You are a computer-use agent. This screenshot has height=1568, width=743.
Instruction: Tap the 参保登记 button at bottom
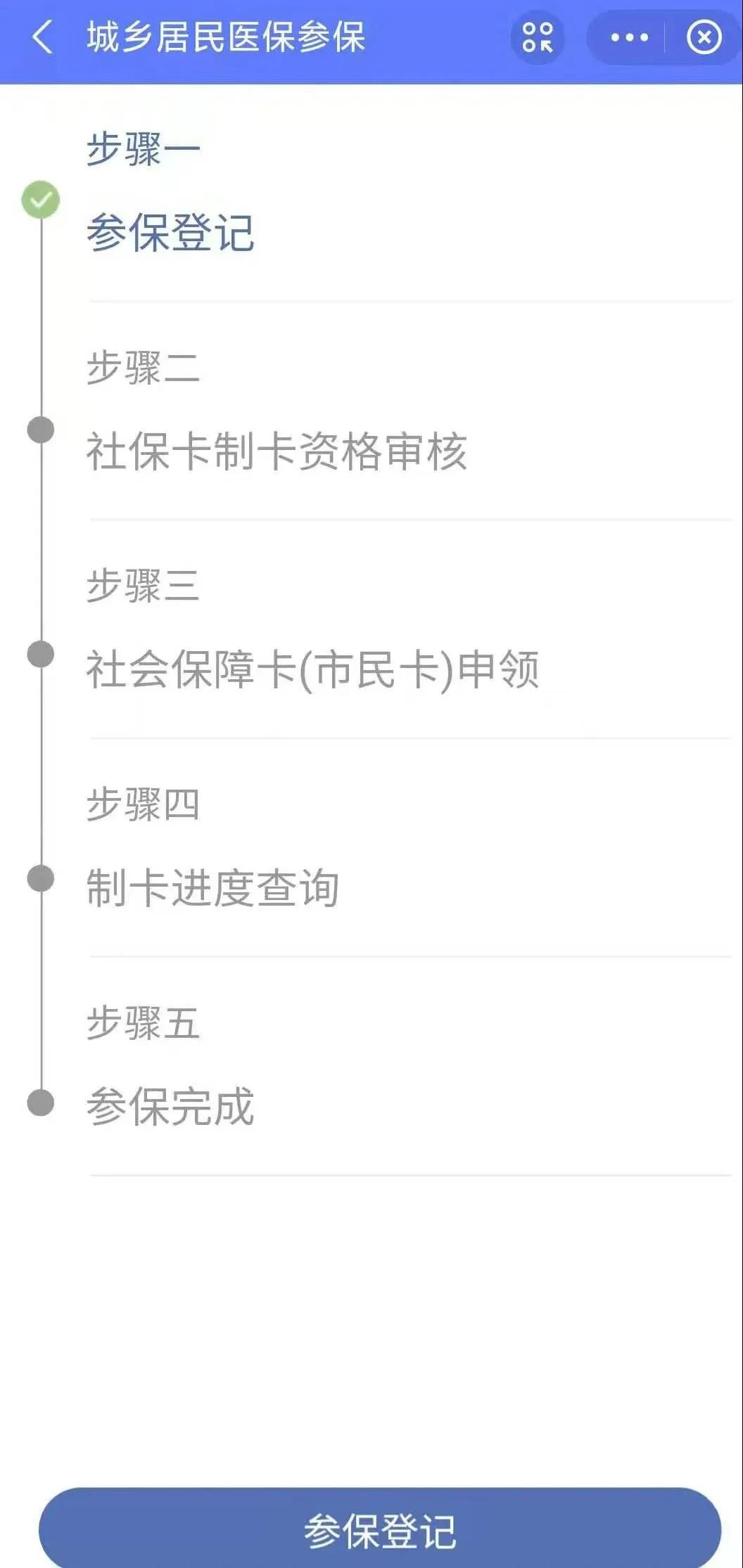pos(380,1530)
